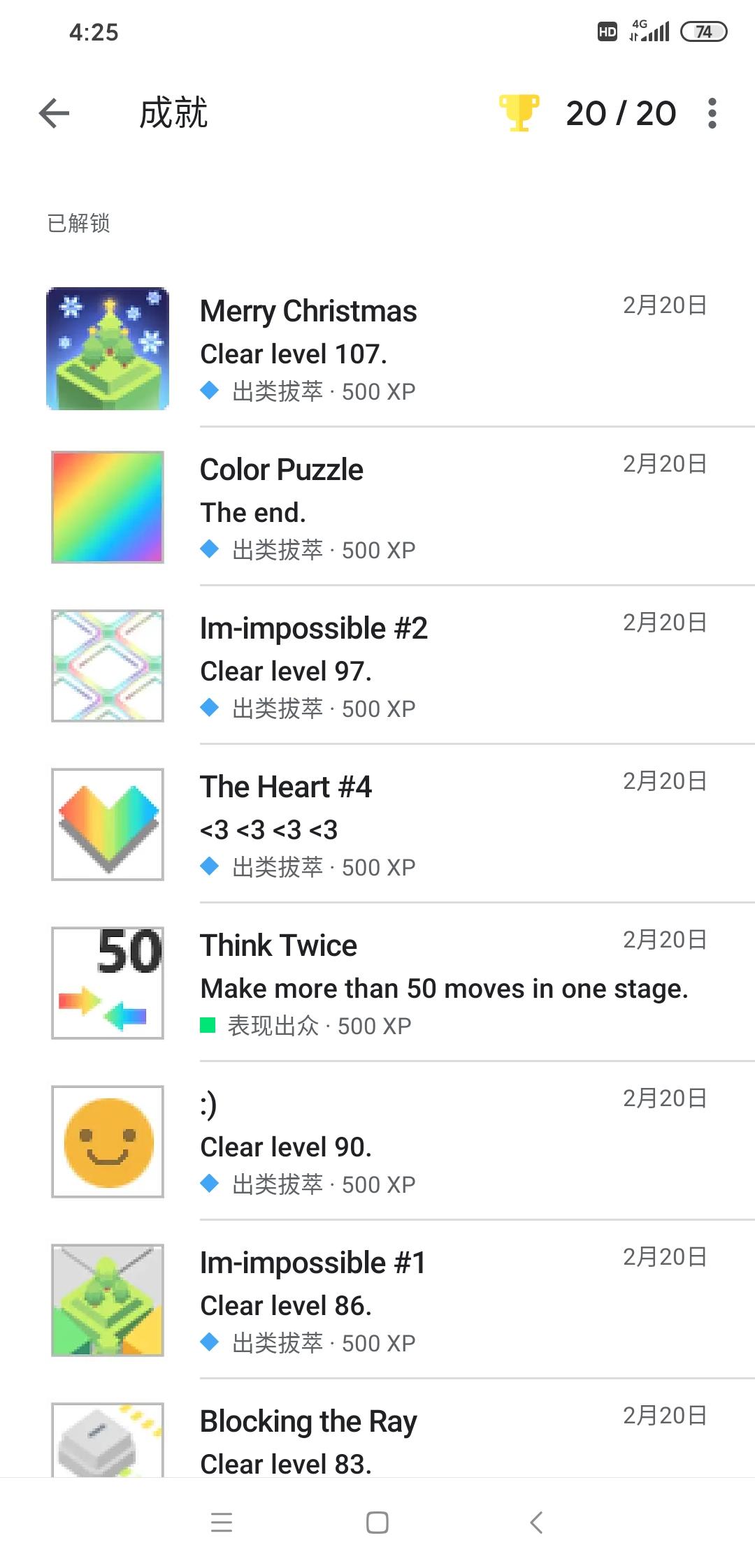This screenshot has height=1568, width=755.
Task: Tap the Think Twice achievement row
Action: [377, 982]
